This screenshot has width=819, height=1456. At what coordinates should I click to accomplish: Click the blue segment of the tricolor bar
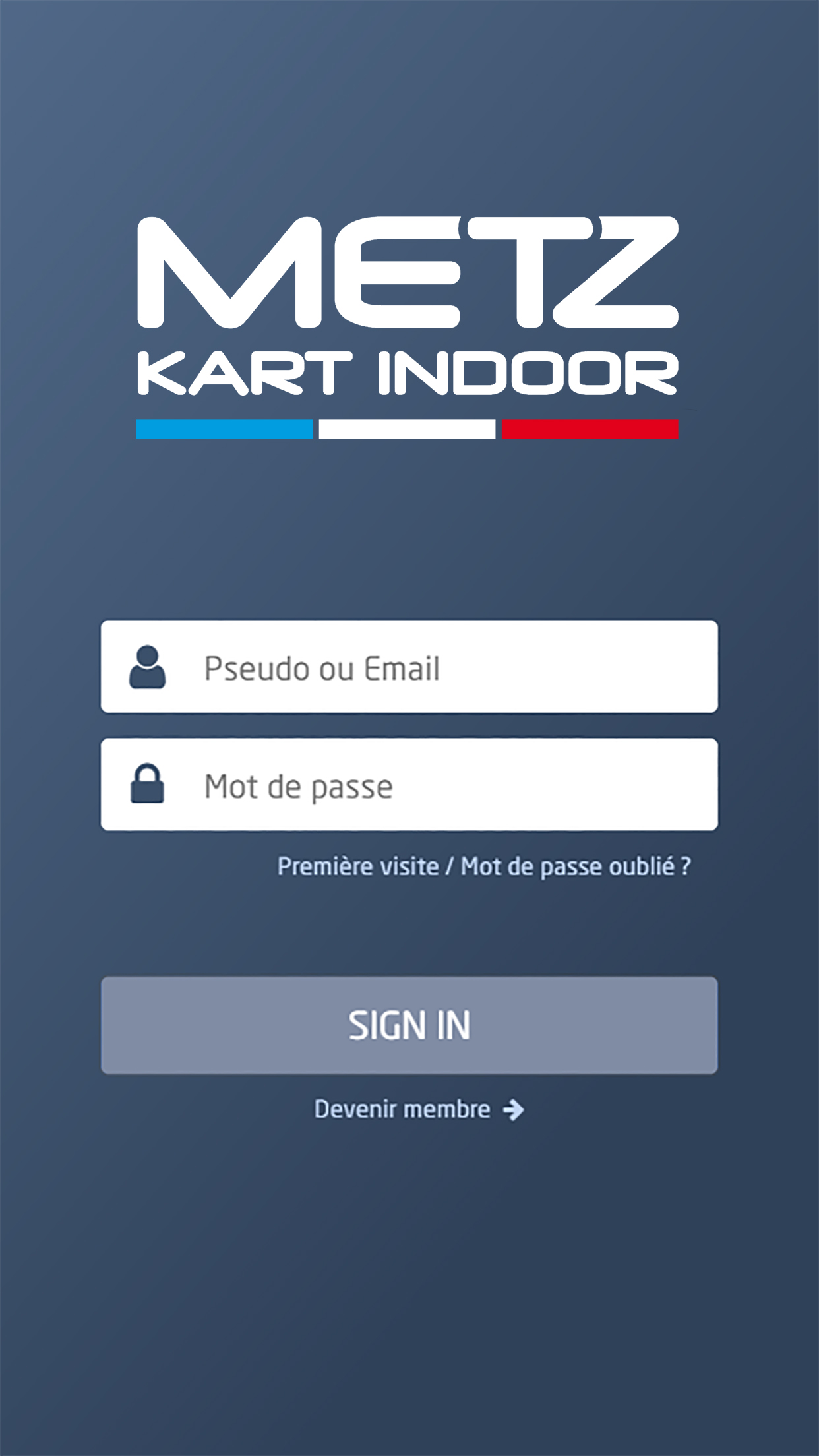(224, 427)
